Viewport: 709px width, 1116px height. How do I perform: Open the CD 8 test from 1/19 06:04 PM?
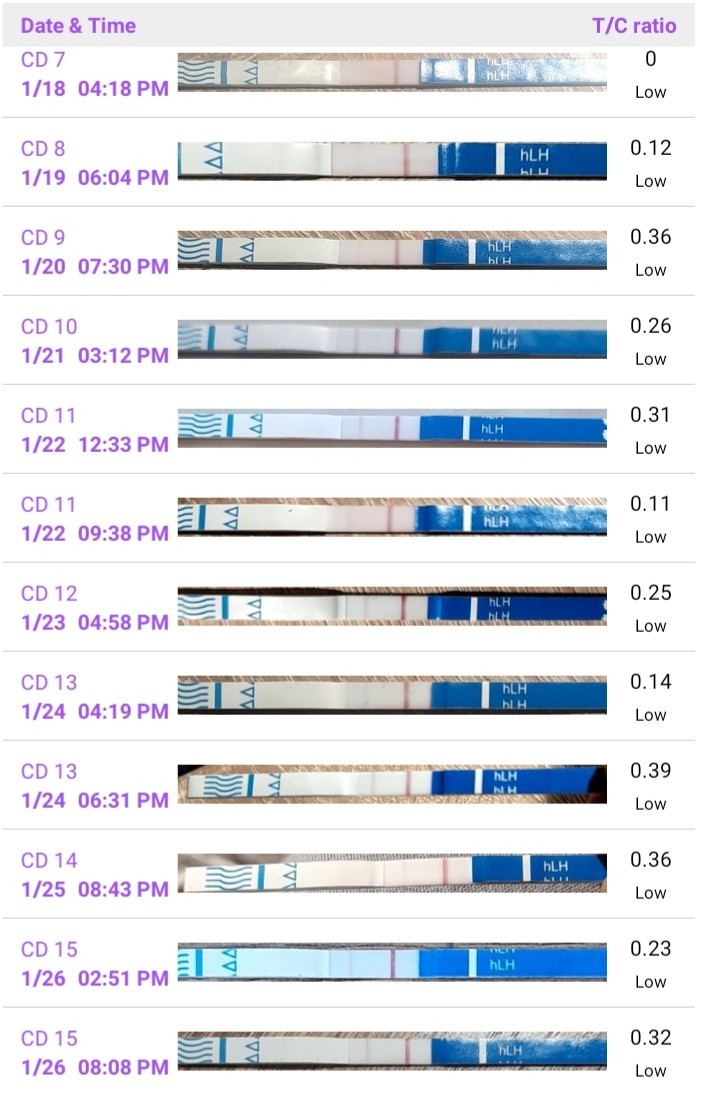(354, 162)
